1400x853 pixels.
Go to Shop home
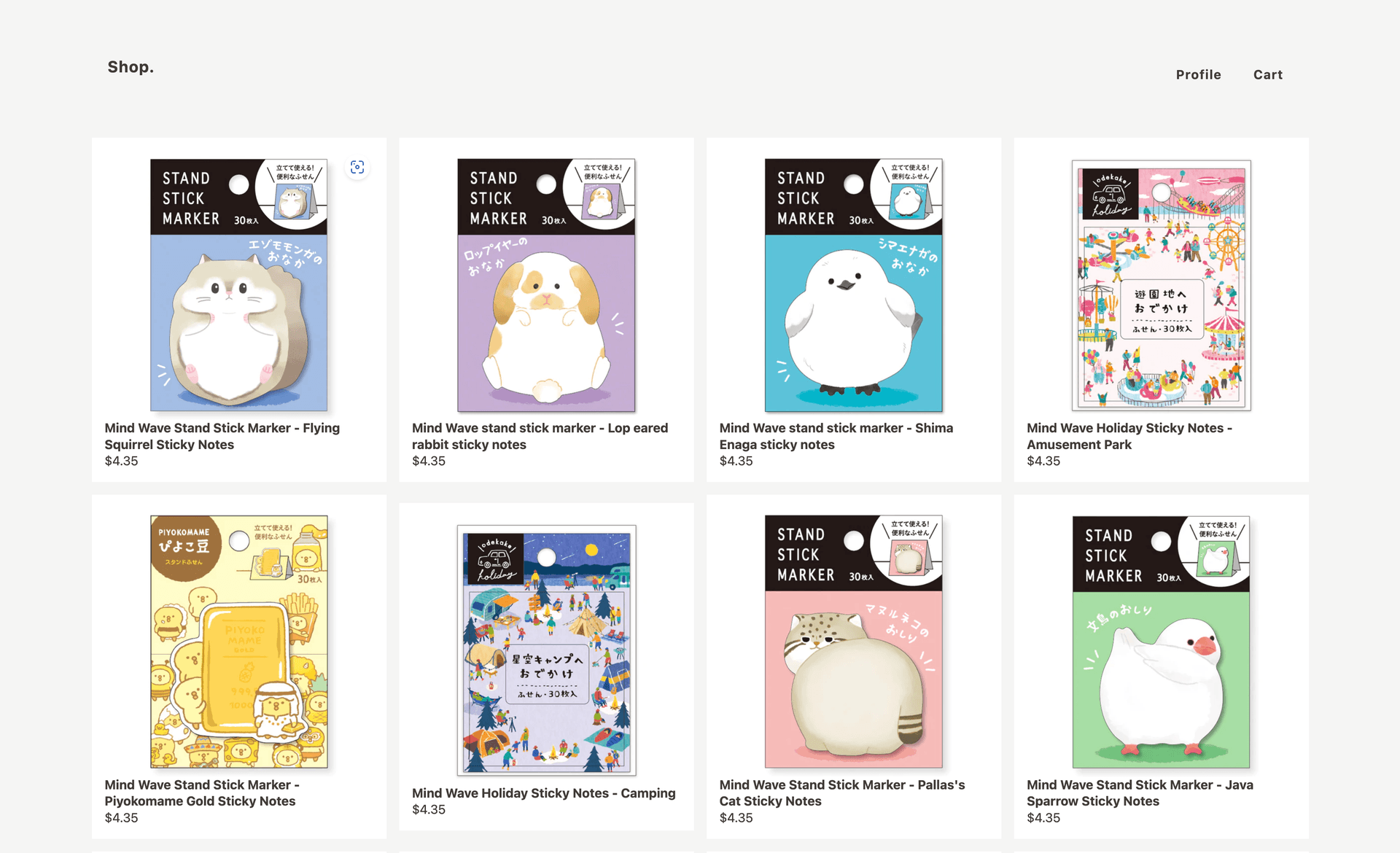[x=131, y=67]
